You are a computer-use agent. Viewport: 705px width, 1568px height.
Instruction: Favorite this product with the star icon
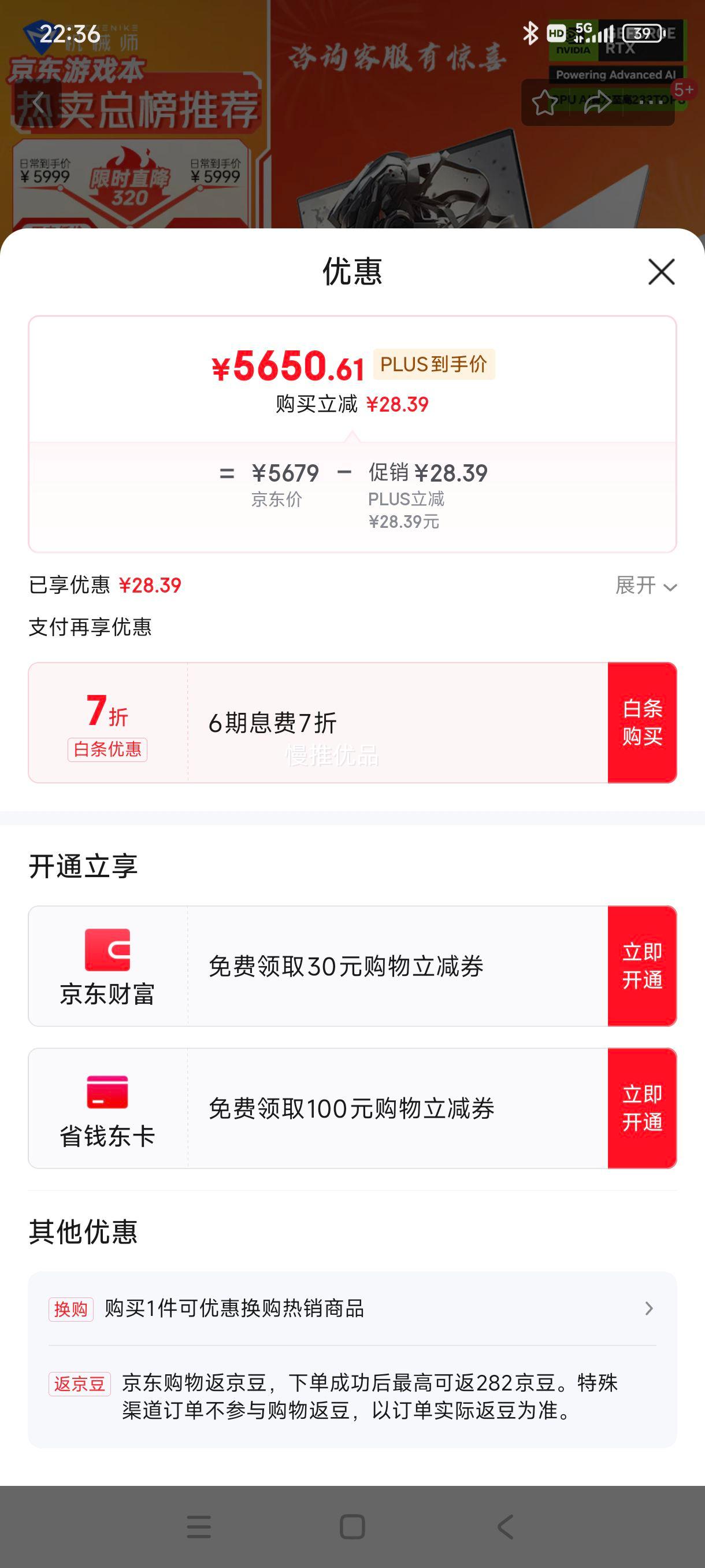[544, 102]
